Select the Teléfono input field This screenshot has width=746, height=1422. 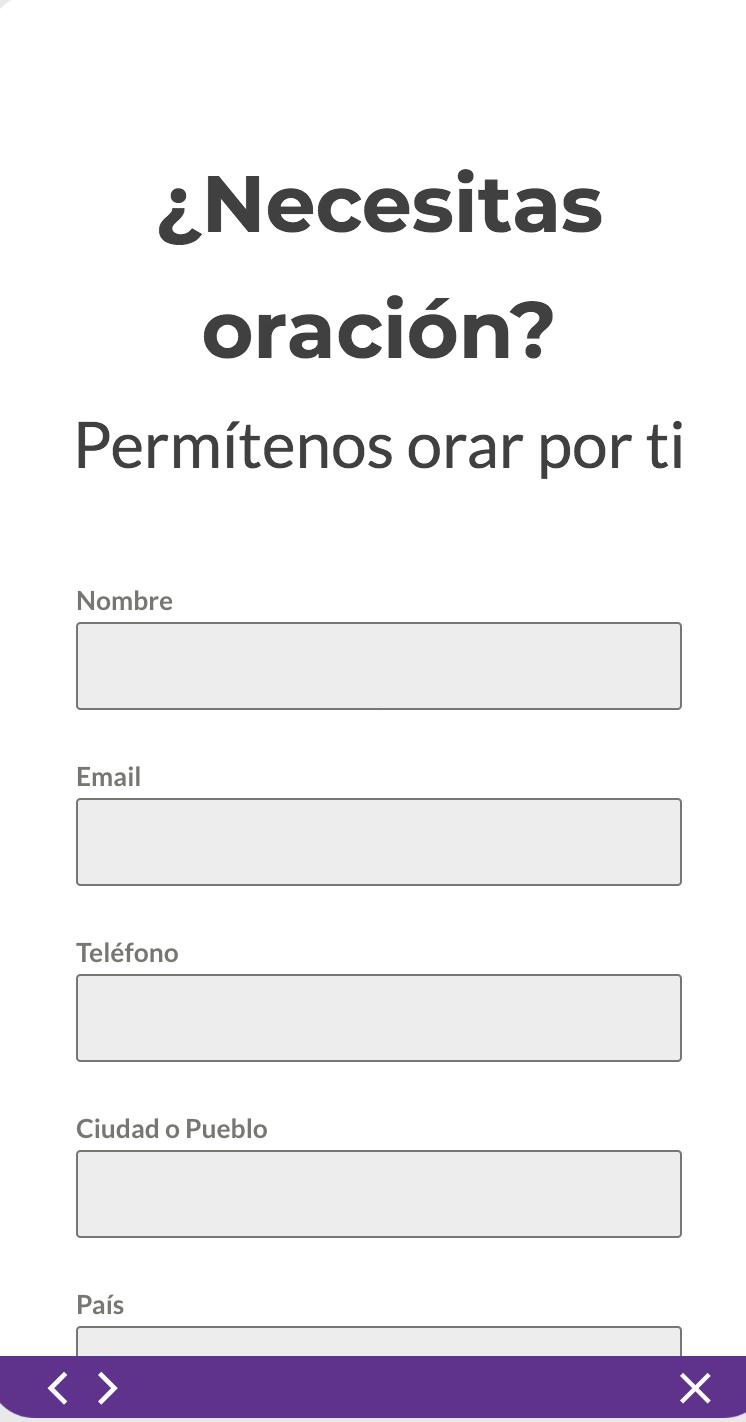[x=379, y=1017]
